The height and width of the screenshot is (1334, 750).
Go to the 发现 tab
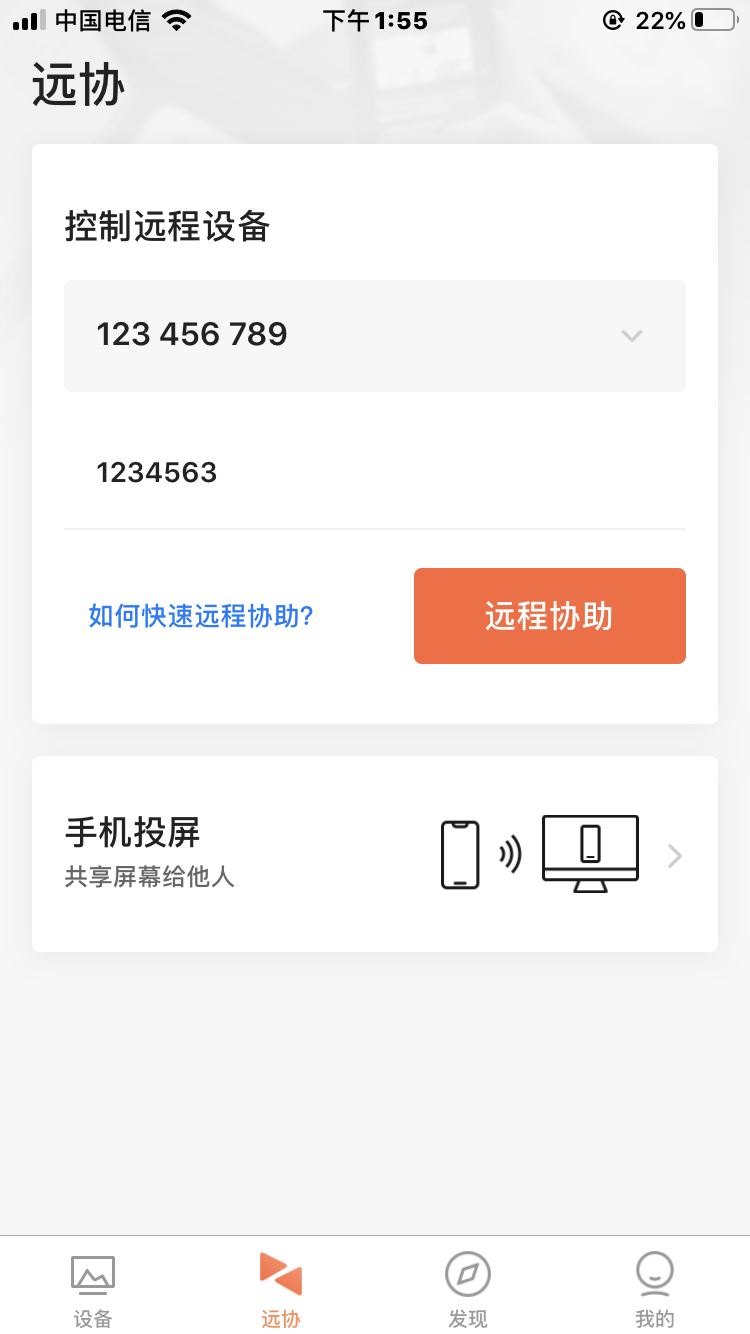tap(468, 1290)
